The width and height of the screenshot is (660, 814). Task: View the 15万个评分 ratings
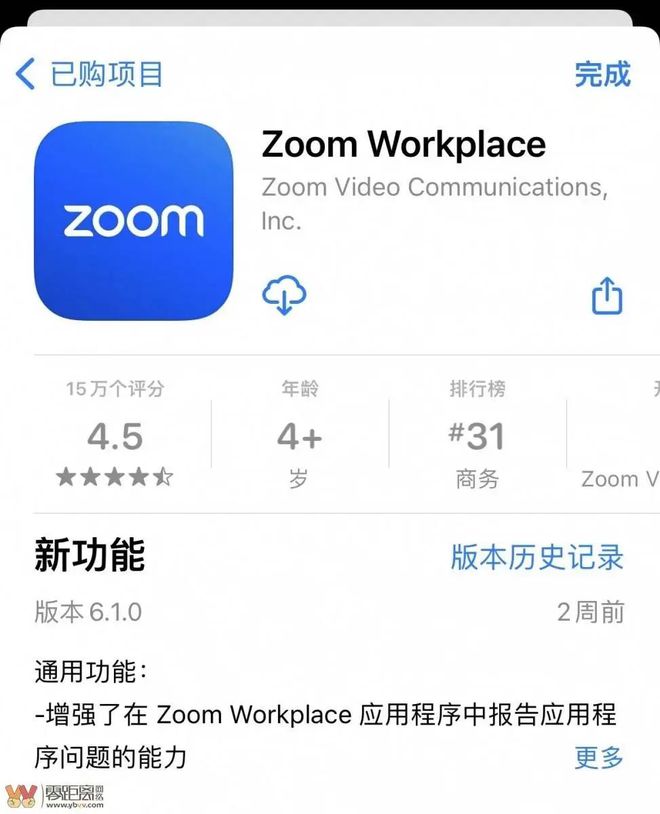pos(115,436)
